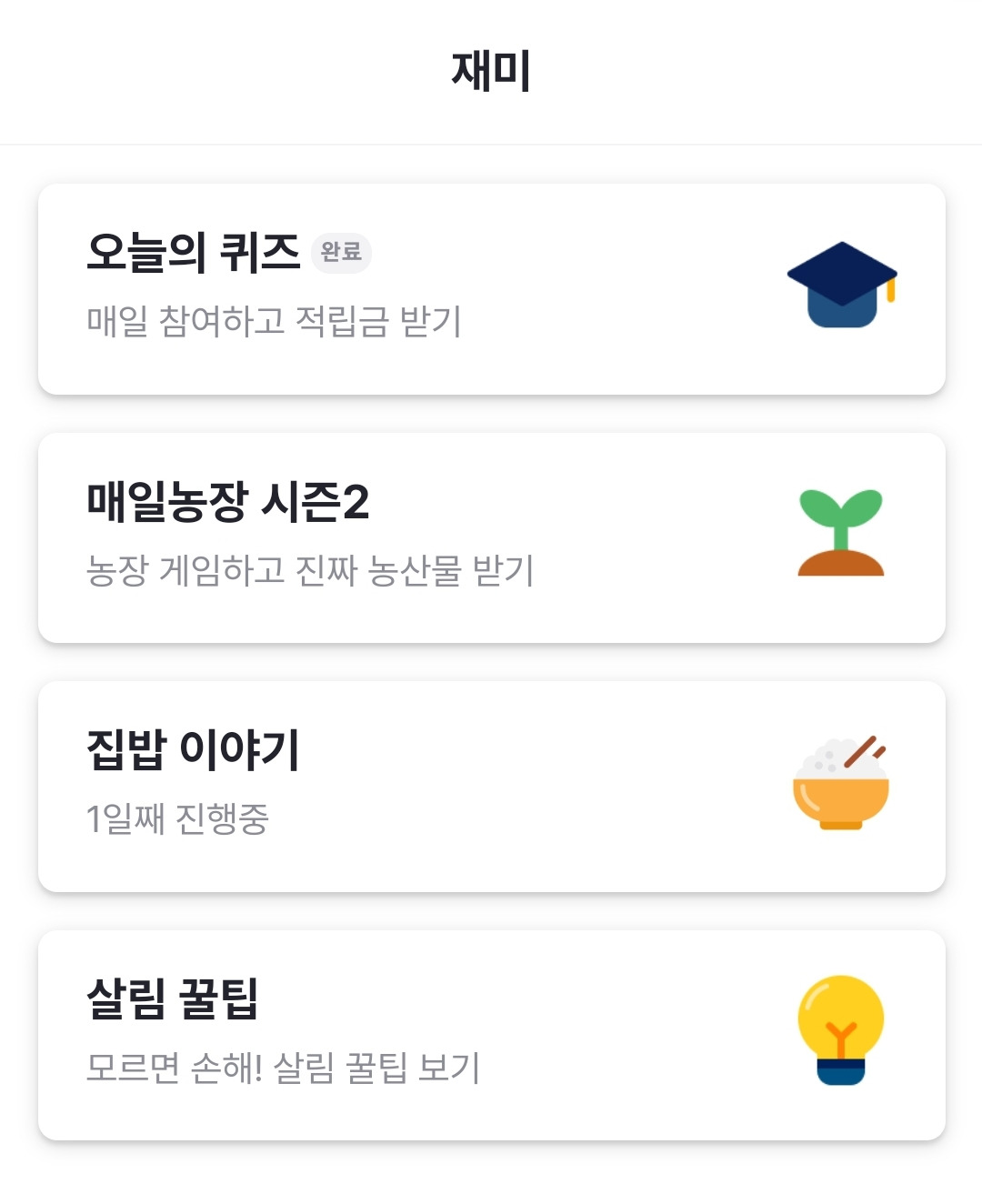View 살림 꿀팁 tips
This screenshot has width=982, height=1204.
coord(491,1035)
